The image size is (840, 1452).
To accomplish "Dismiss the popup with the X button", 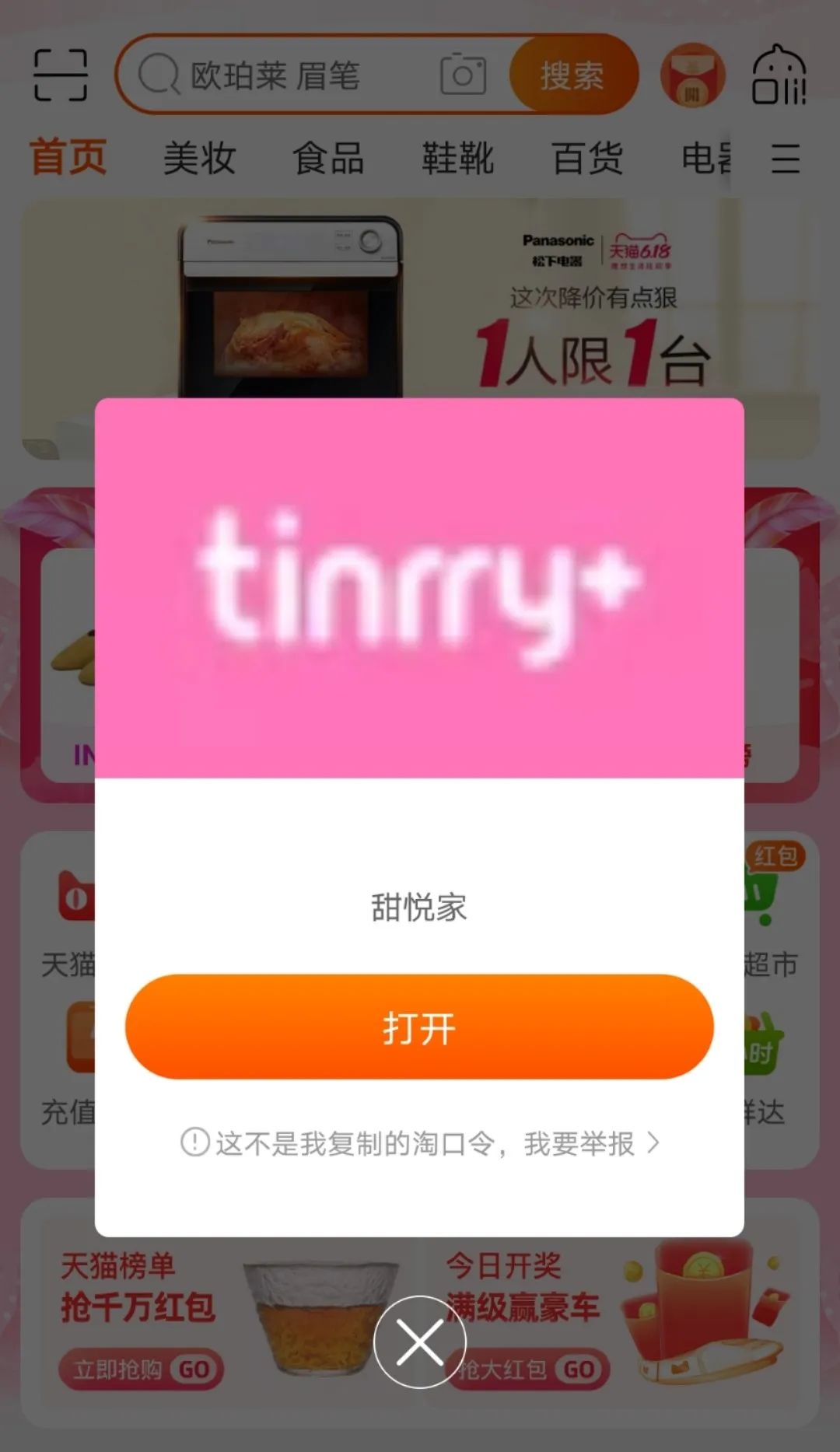I will click(x=419, y=1342).
